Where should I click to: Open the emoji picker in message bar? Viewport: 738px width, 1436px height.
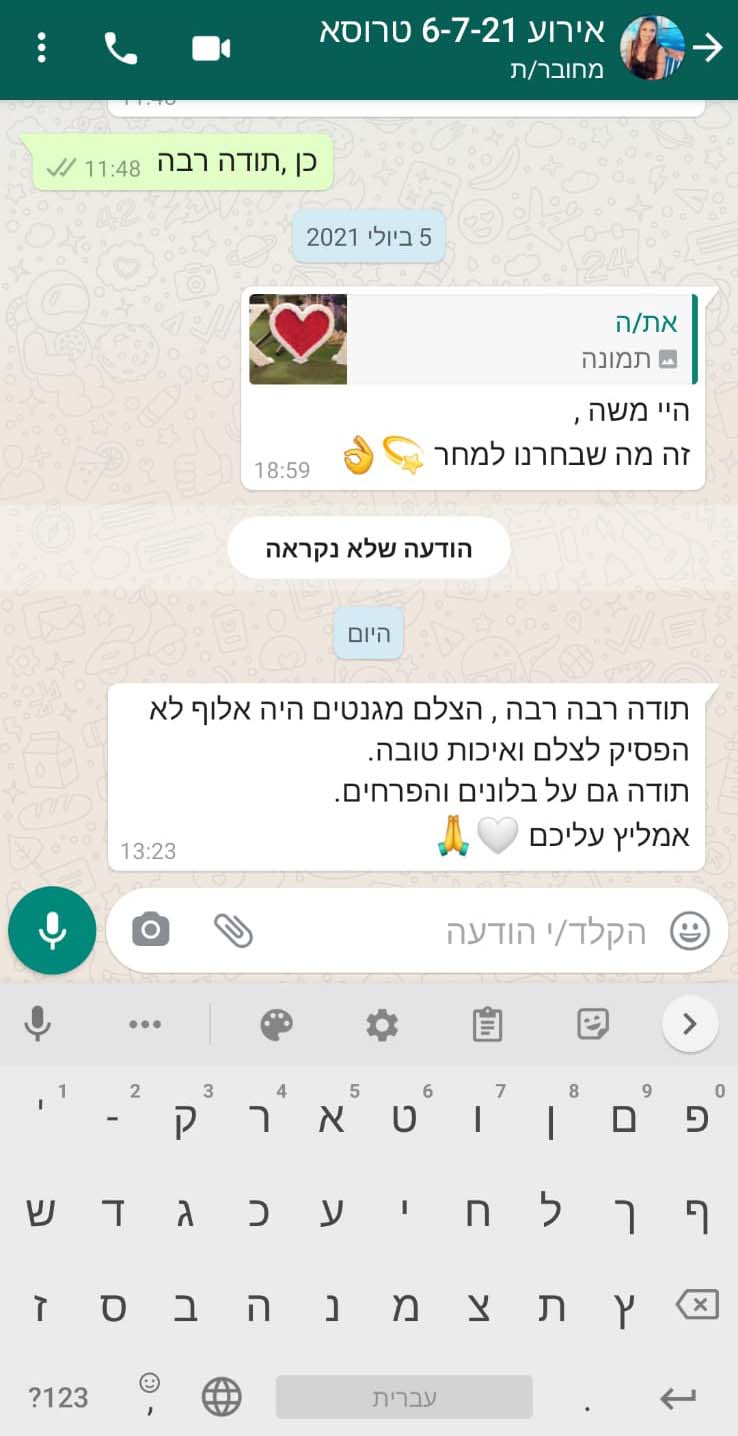[x=689, y=931]
